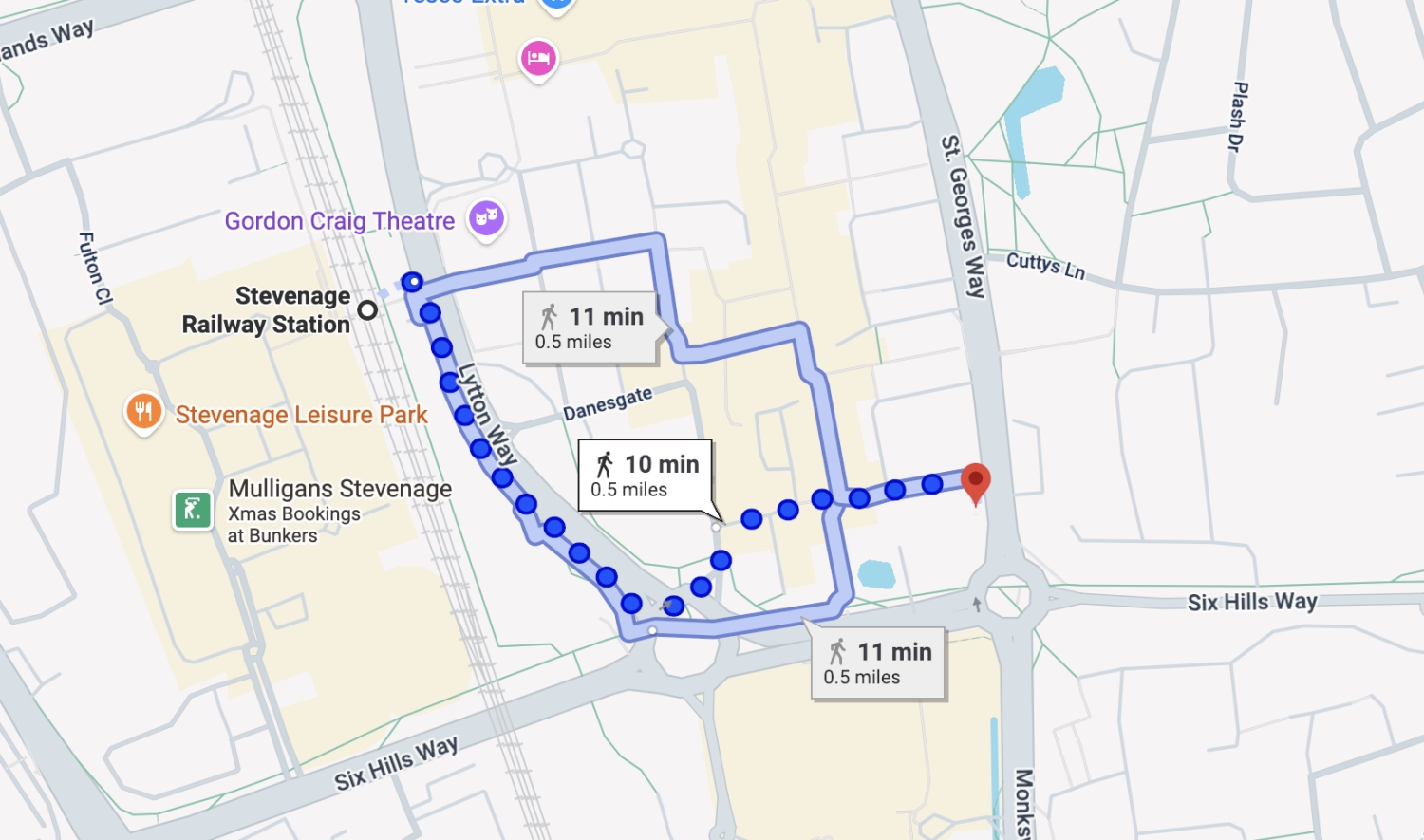Image resolution: width=1424 pixels, height=840 pixels.
Task: Open the Gordon Craig Theatre place marker
Action: click(x=486, y=218)
